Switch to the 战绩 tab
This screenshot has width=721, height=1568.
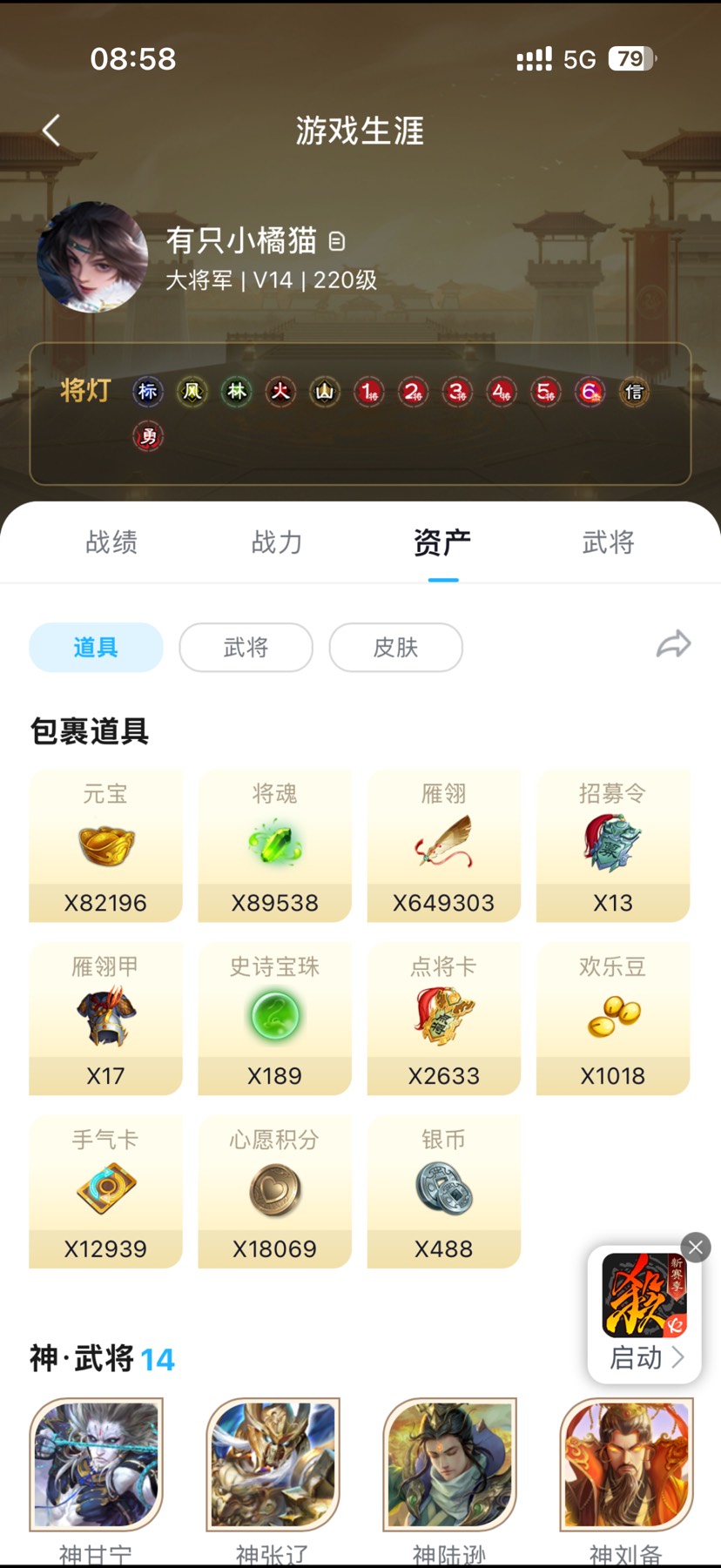pyautogui.click(x=111, y=542)
